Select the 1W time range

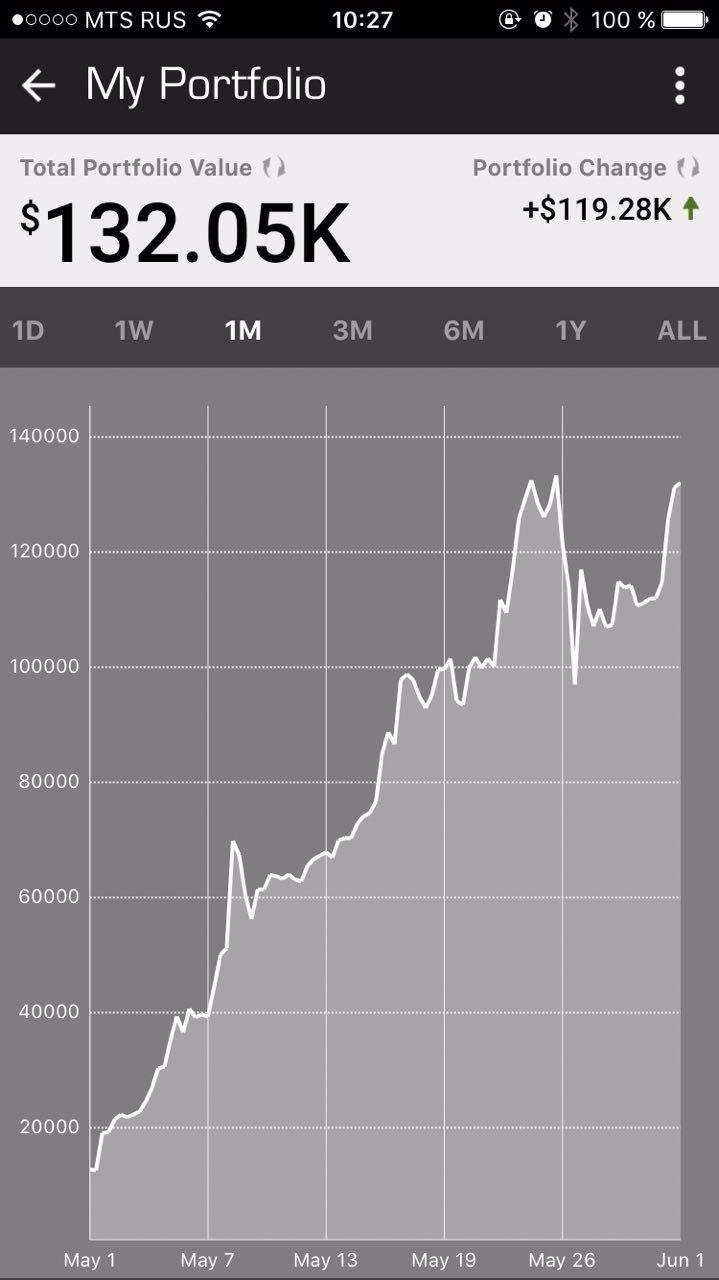pos(133,331)
